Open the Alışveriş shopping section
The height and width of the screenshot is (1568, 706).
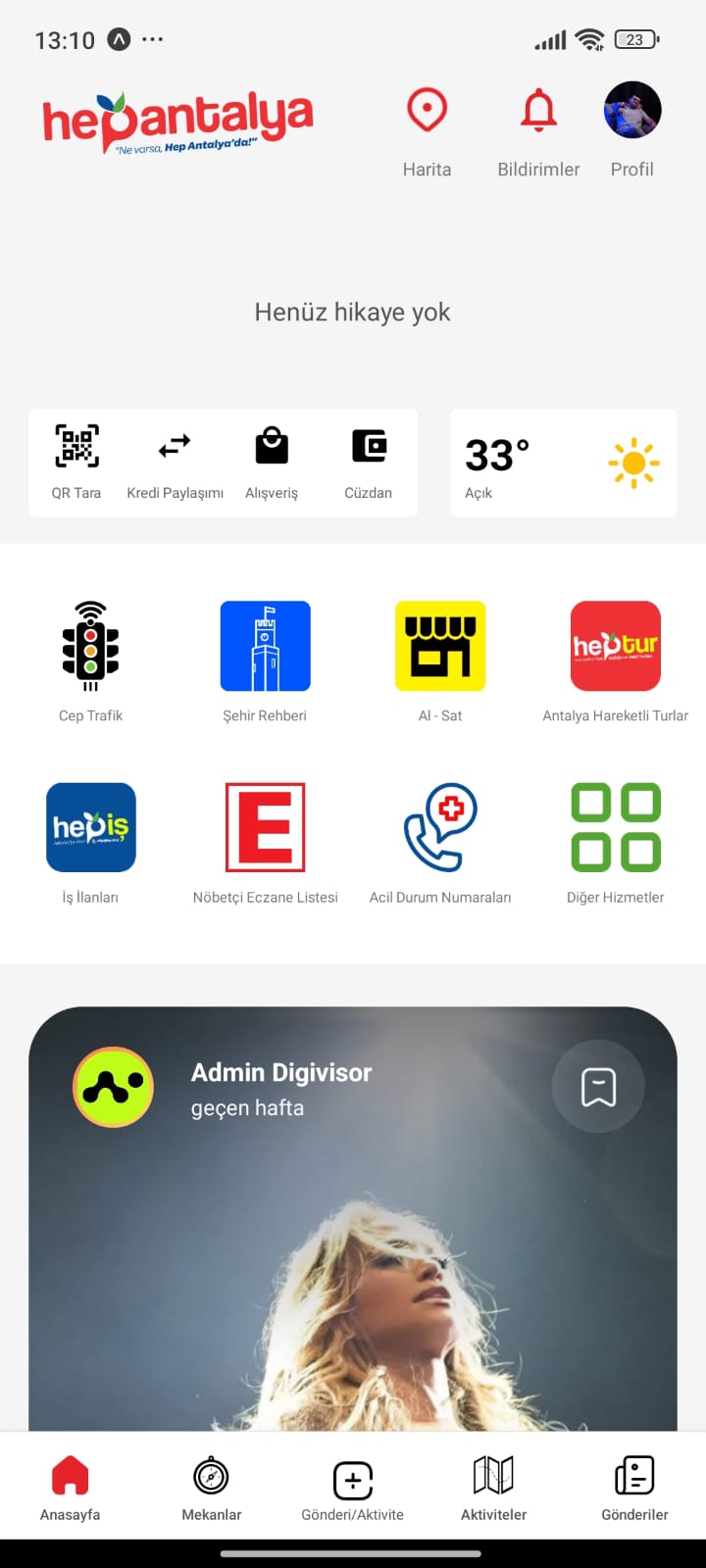pos(272,461)
